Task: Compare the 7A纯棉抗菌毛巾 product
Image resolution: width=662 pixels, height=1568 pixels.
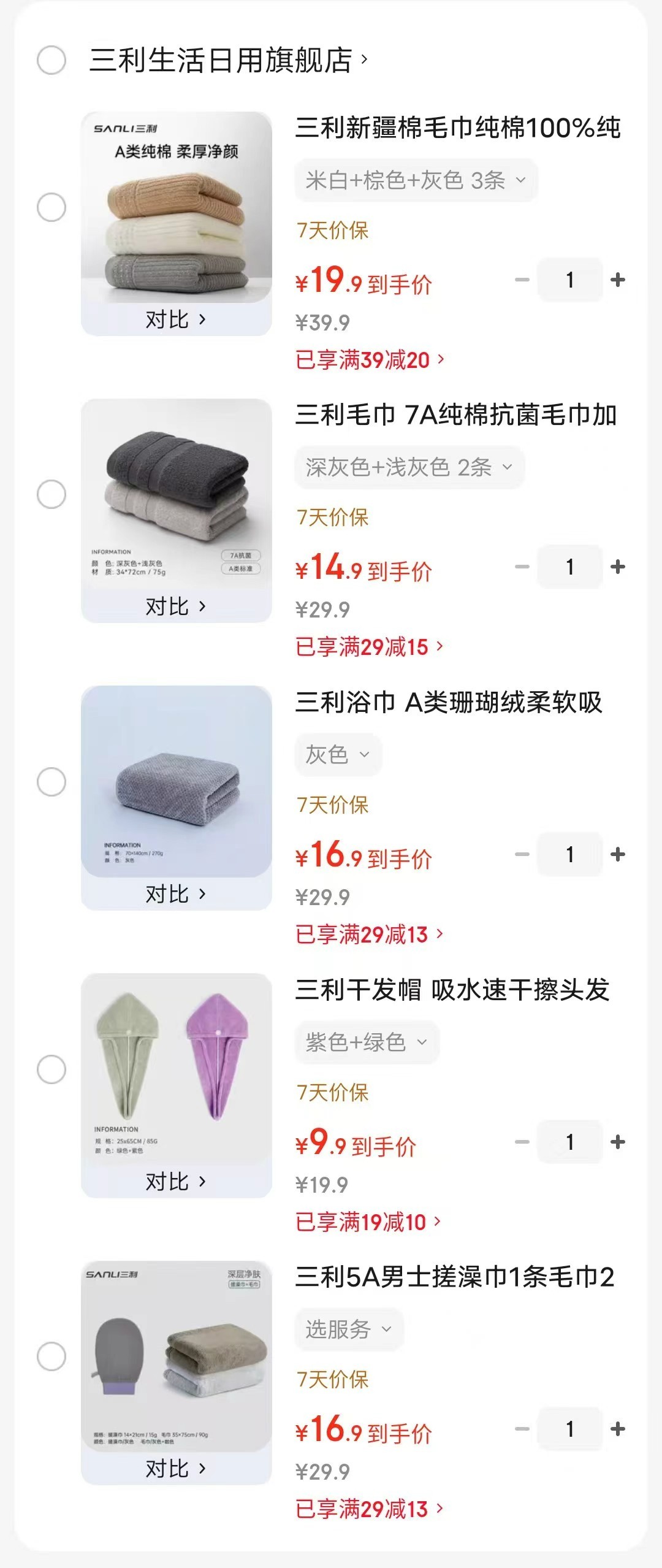Action: pos(176,606)
